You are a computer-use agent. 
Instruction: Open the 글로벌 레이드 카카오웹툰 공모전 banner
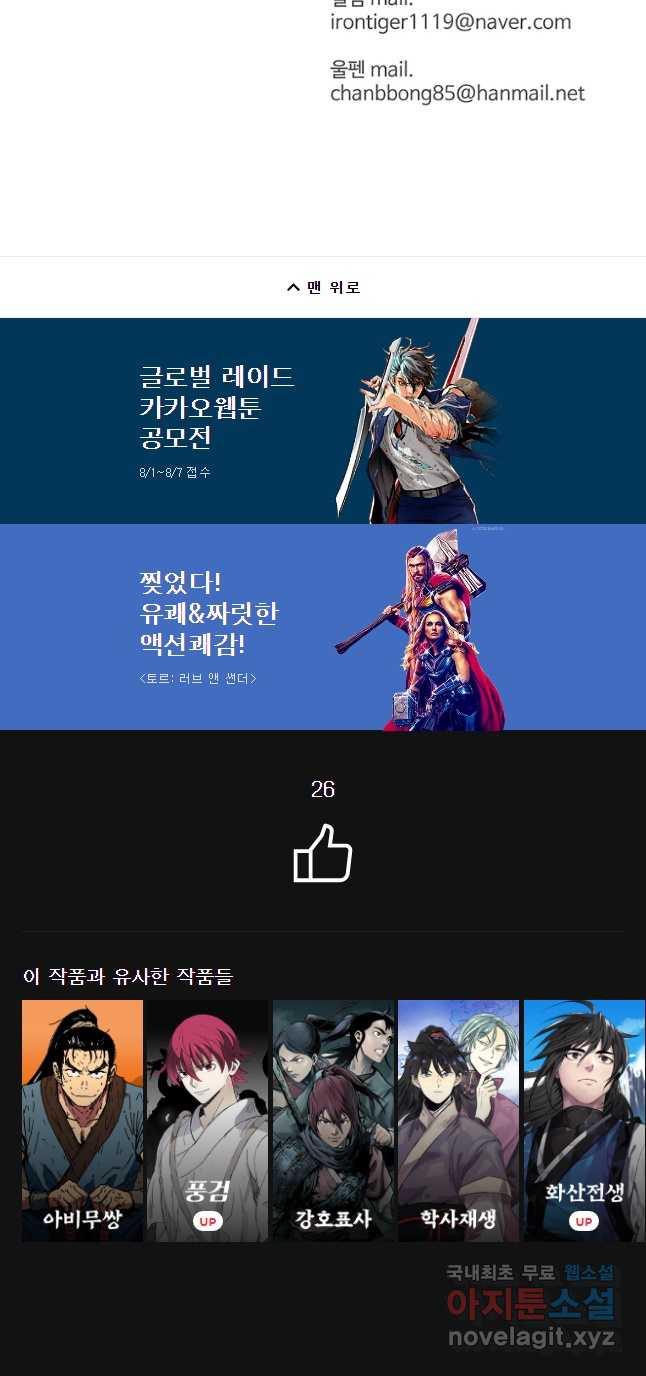[323, 421]
